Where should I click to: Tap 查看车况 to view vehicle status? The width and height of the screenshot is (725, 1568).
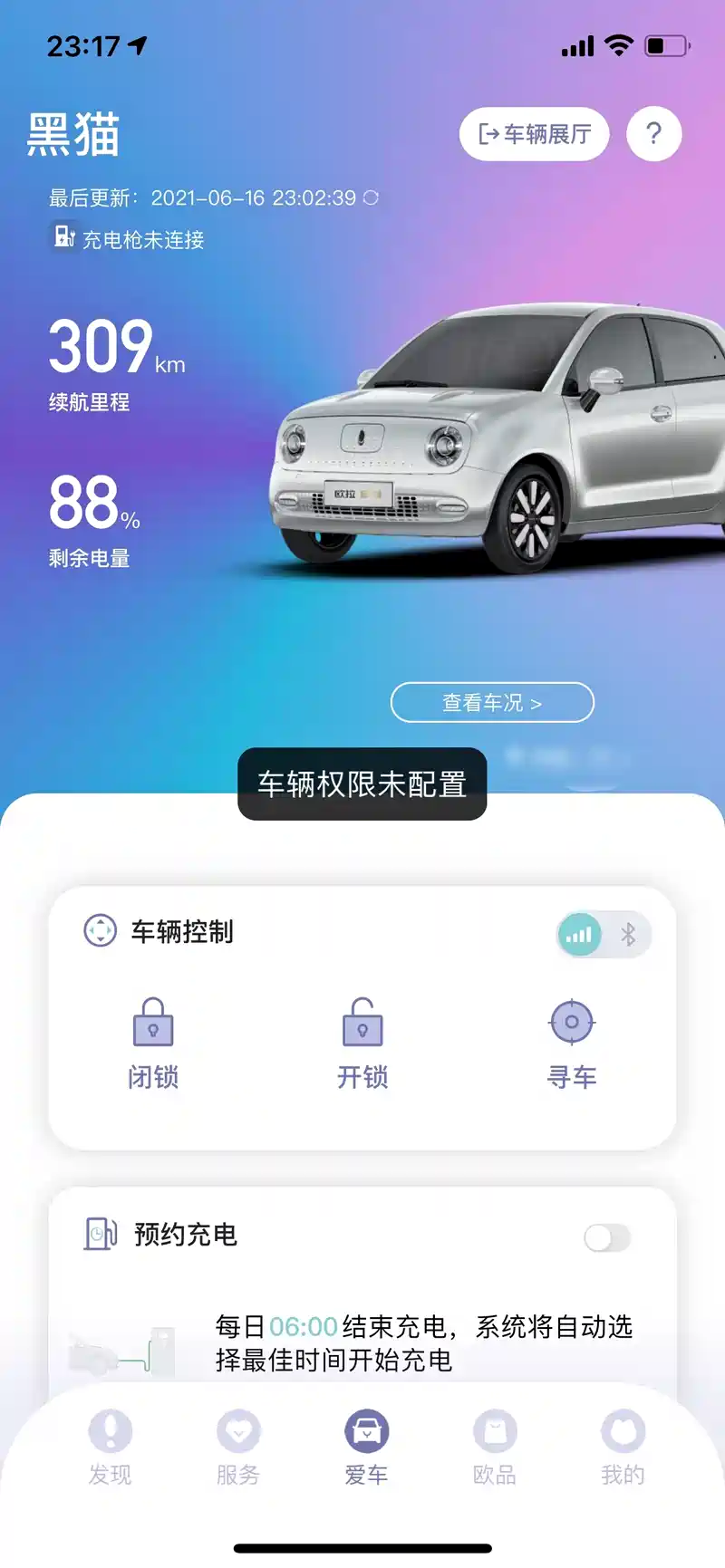tap(492, 702)
